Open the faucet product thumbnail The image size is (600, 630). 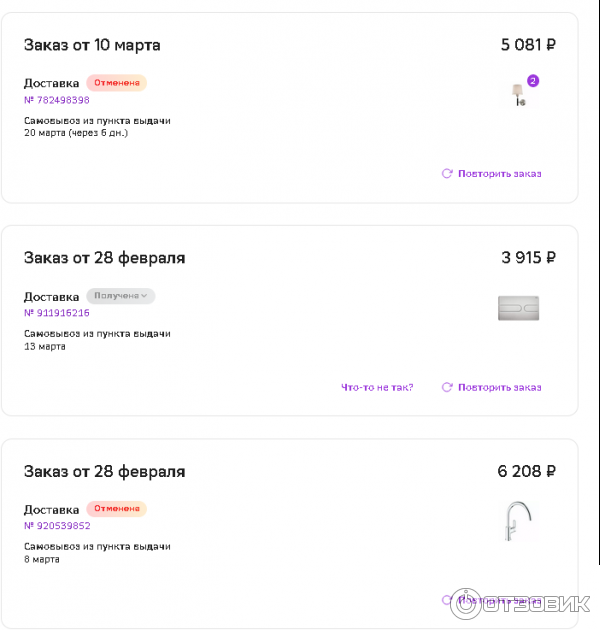coord(519,520)
